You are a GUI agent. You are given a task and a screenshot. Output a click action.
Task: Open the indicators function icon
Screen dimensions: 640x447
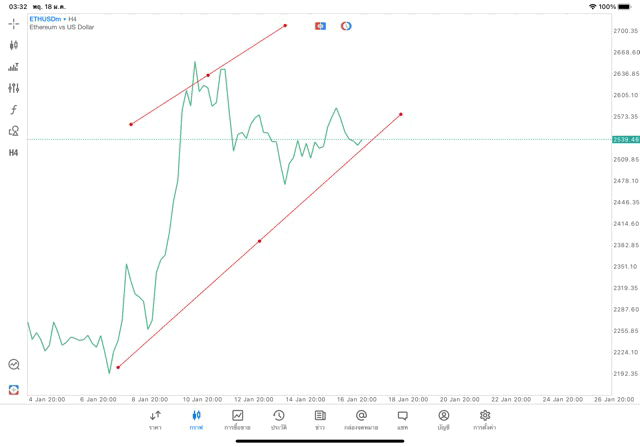[14, 110]
